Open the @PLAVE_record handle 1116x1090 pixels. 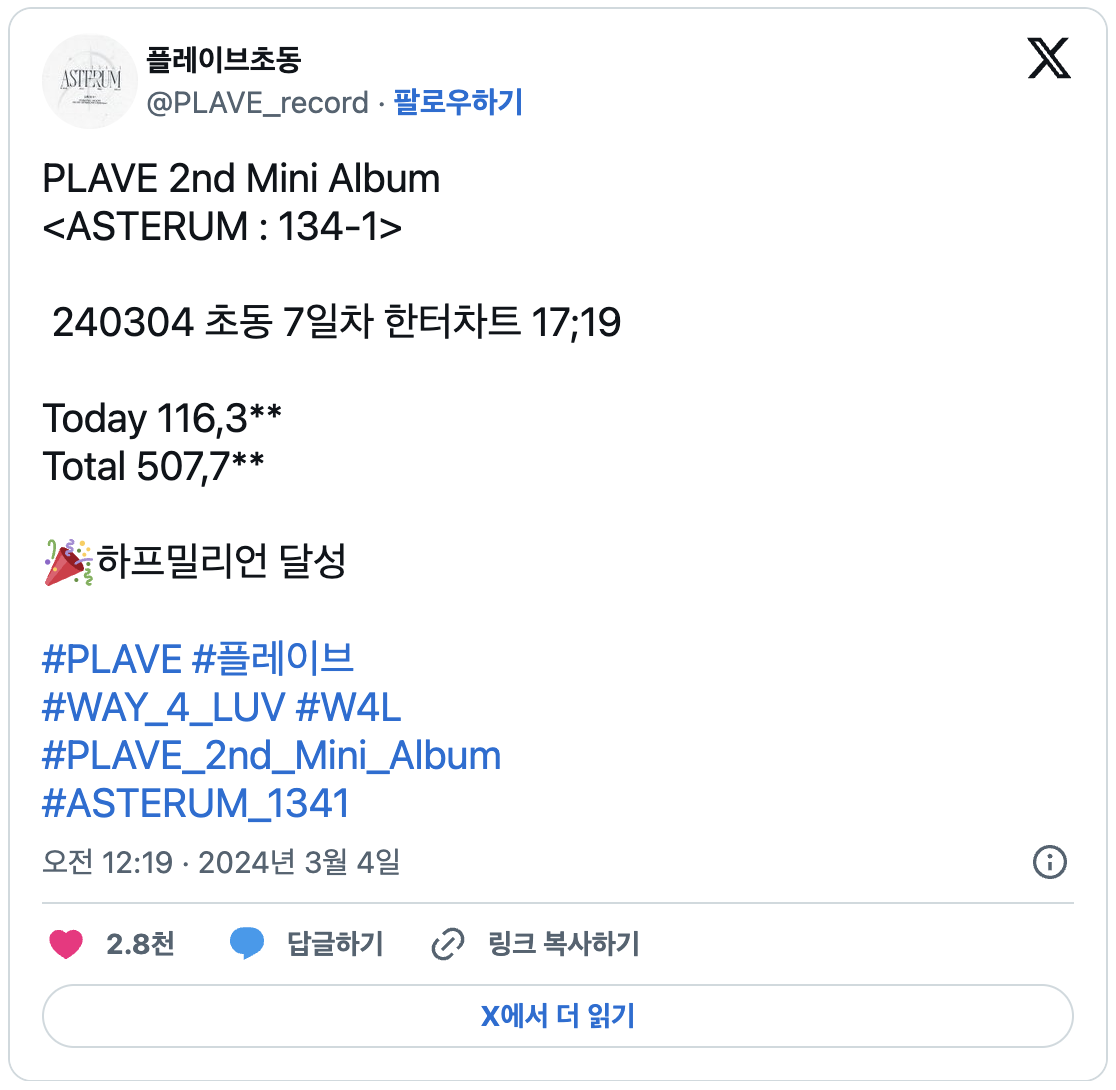[257, 102]
